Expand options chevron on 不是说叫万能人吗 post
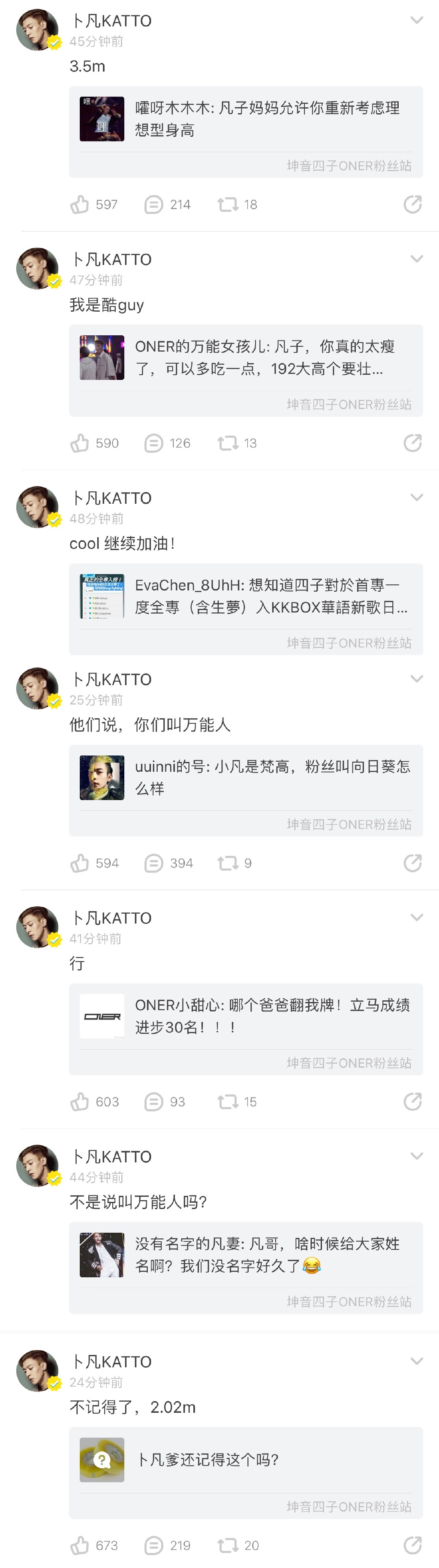This screenshot has width=439, height=1568. tap(416, 1156)
